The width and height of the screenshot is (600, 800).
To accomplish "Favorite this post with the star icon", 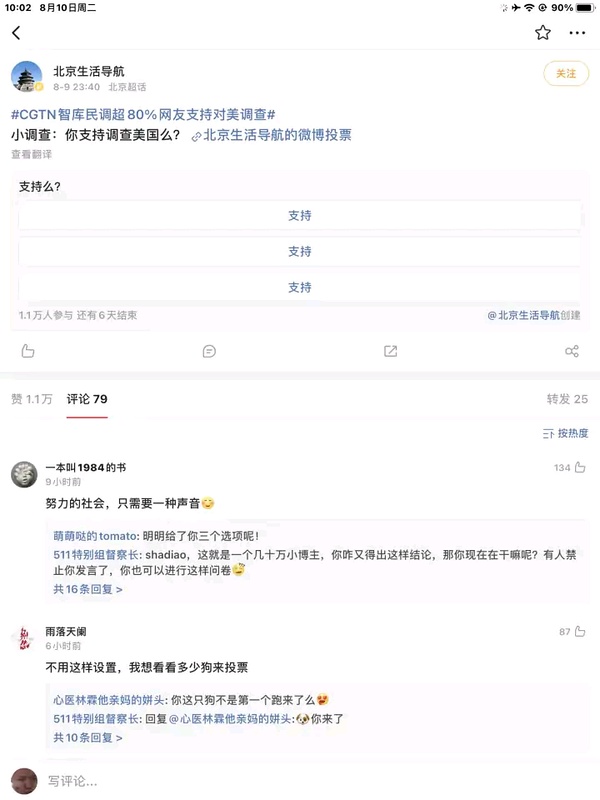I will click(542, 33).
